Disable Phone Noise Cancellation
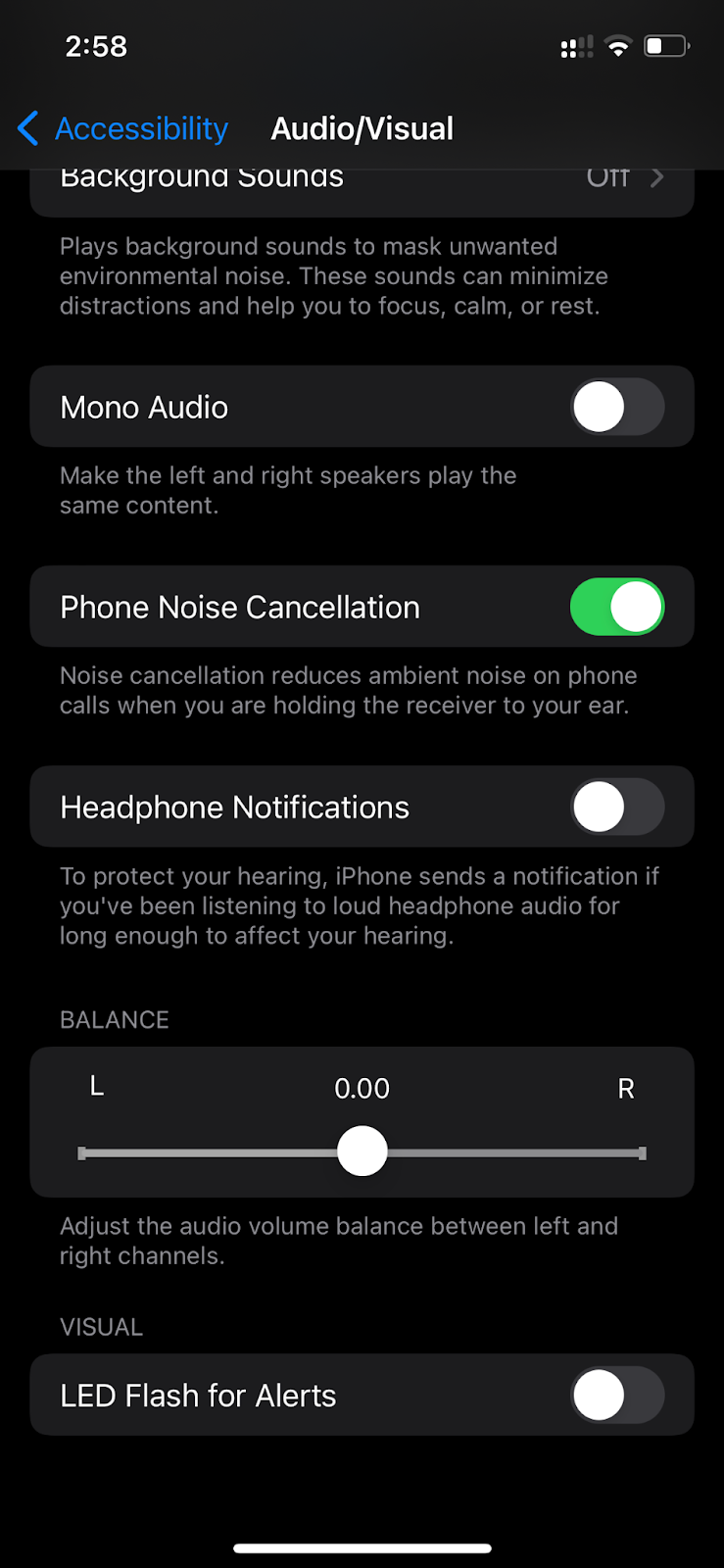 (x=616, y=608)
